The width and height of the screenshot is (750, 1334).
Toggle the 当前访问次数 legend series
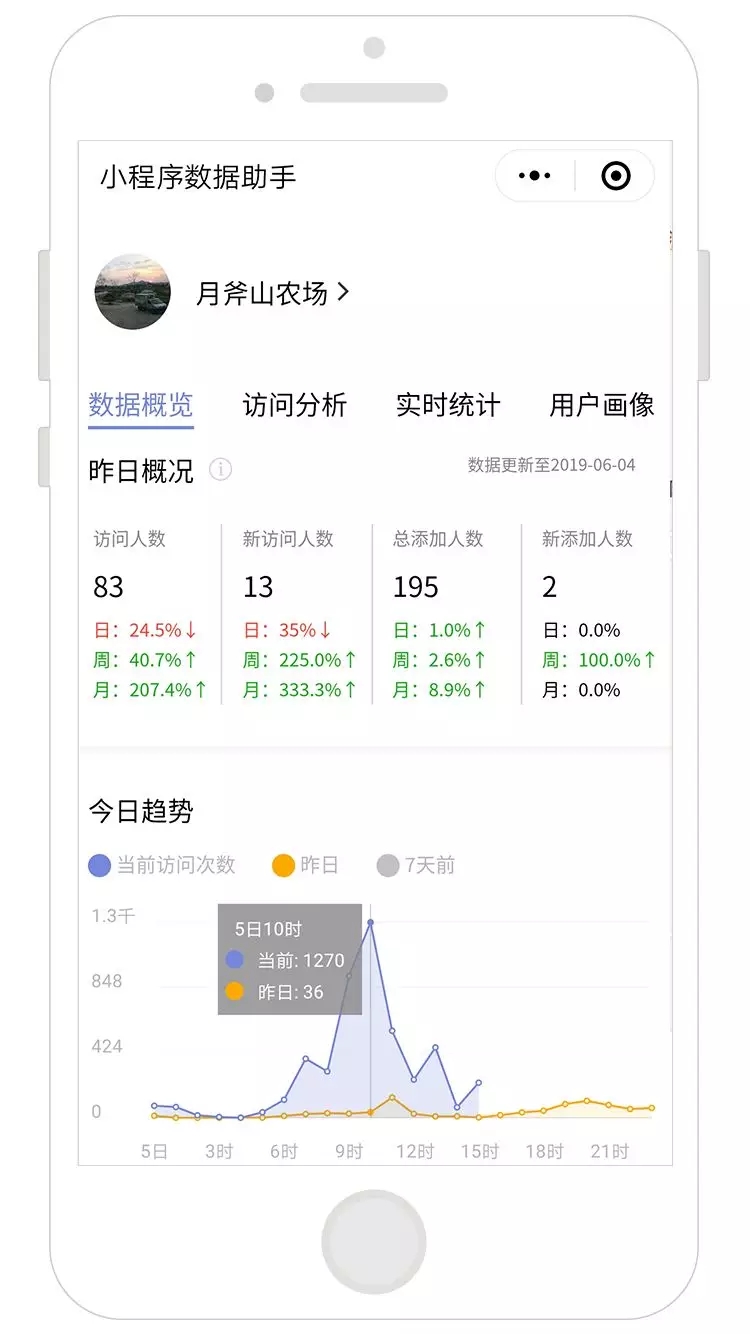coord(162,865)
